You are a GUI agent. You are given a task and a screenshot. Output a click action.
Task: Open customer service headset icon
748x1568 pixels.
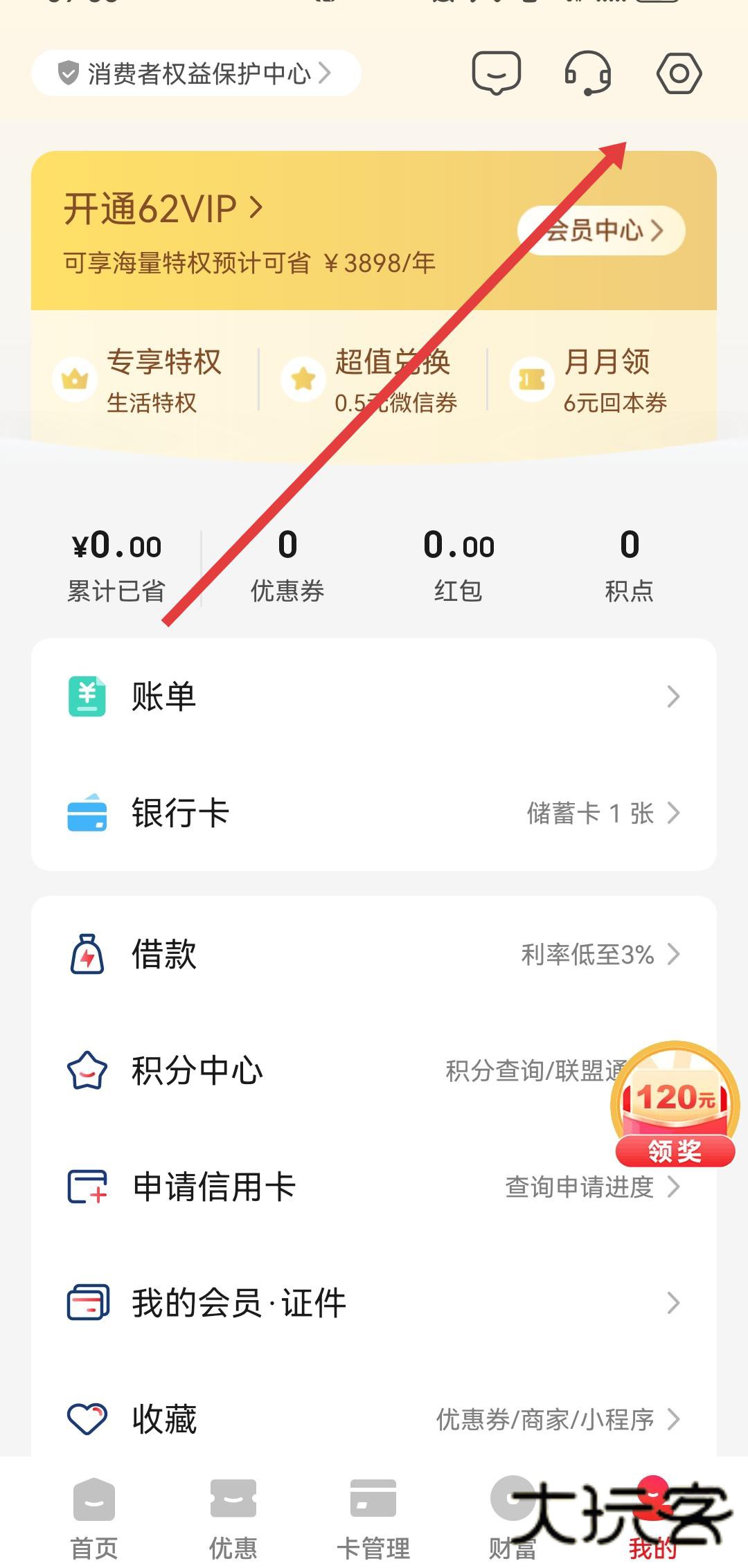coord(587,73)
